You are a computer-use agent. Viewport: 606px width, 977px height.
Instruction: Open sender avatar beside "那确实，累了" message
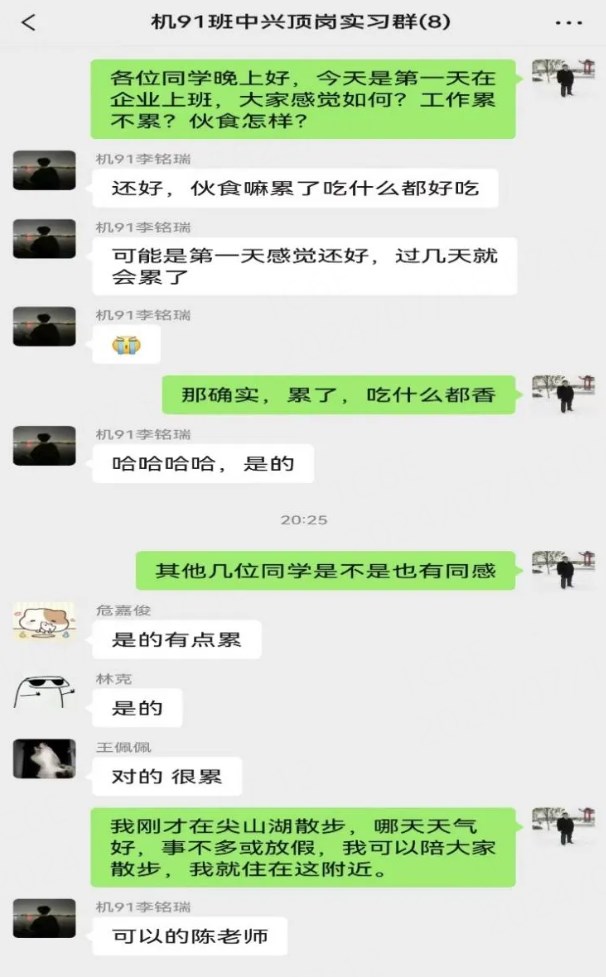[563, 394]
